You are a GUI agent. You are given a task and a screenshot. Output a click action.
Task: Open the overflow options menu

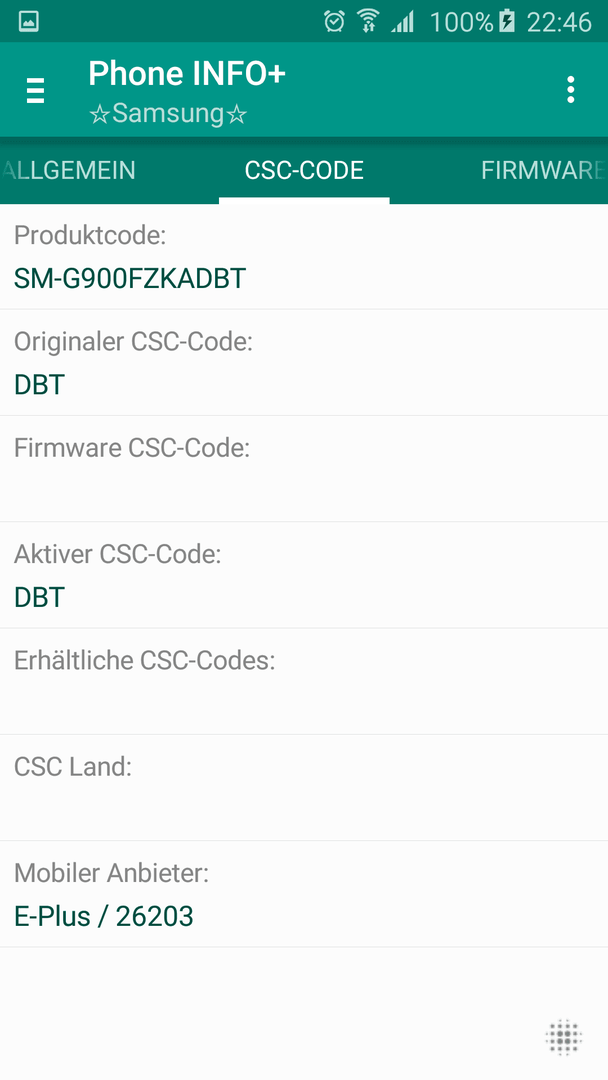click(570, 90)
